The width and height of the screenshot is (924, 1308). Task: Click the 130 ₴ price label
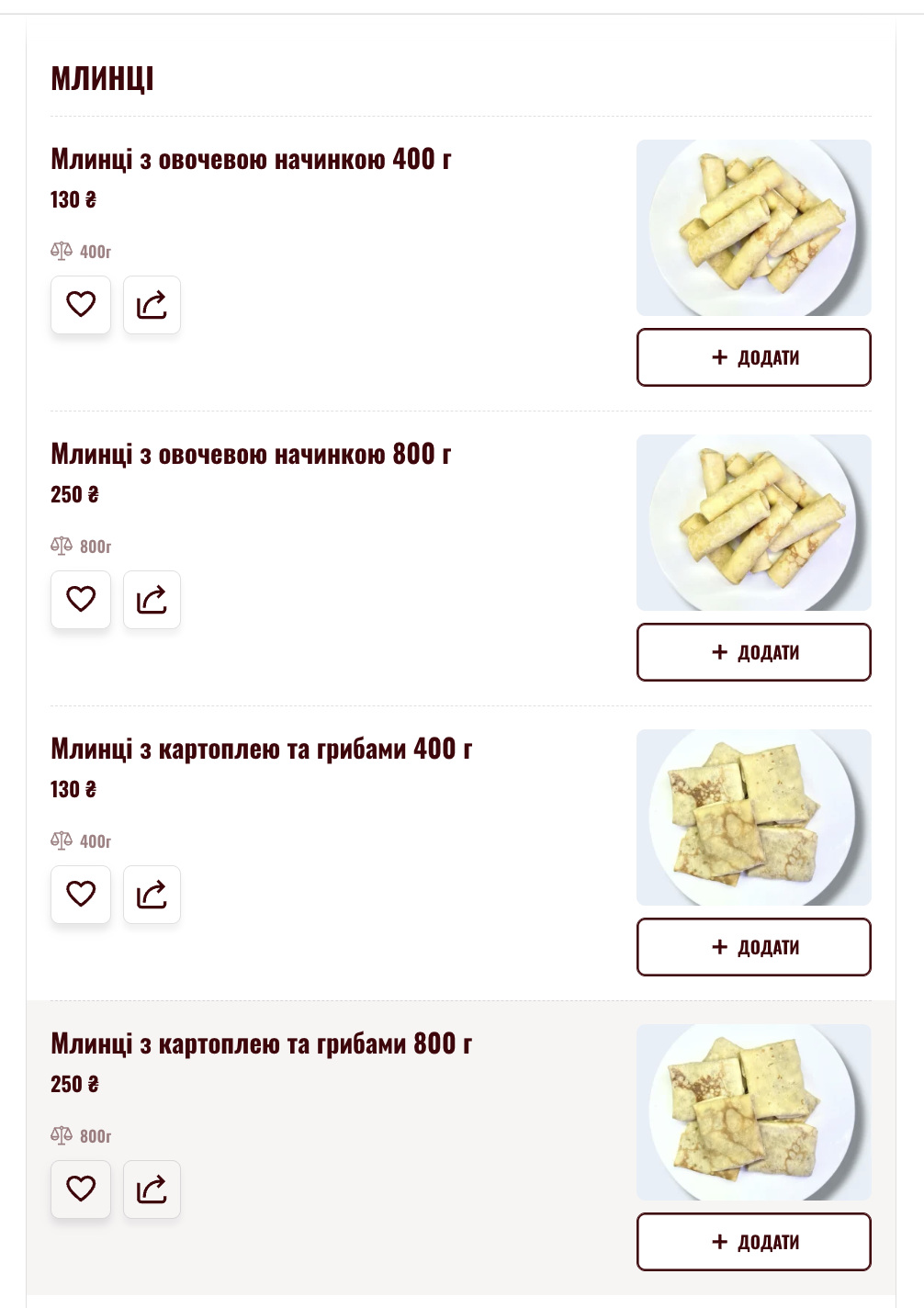tap(72, 199)
